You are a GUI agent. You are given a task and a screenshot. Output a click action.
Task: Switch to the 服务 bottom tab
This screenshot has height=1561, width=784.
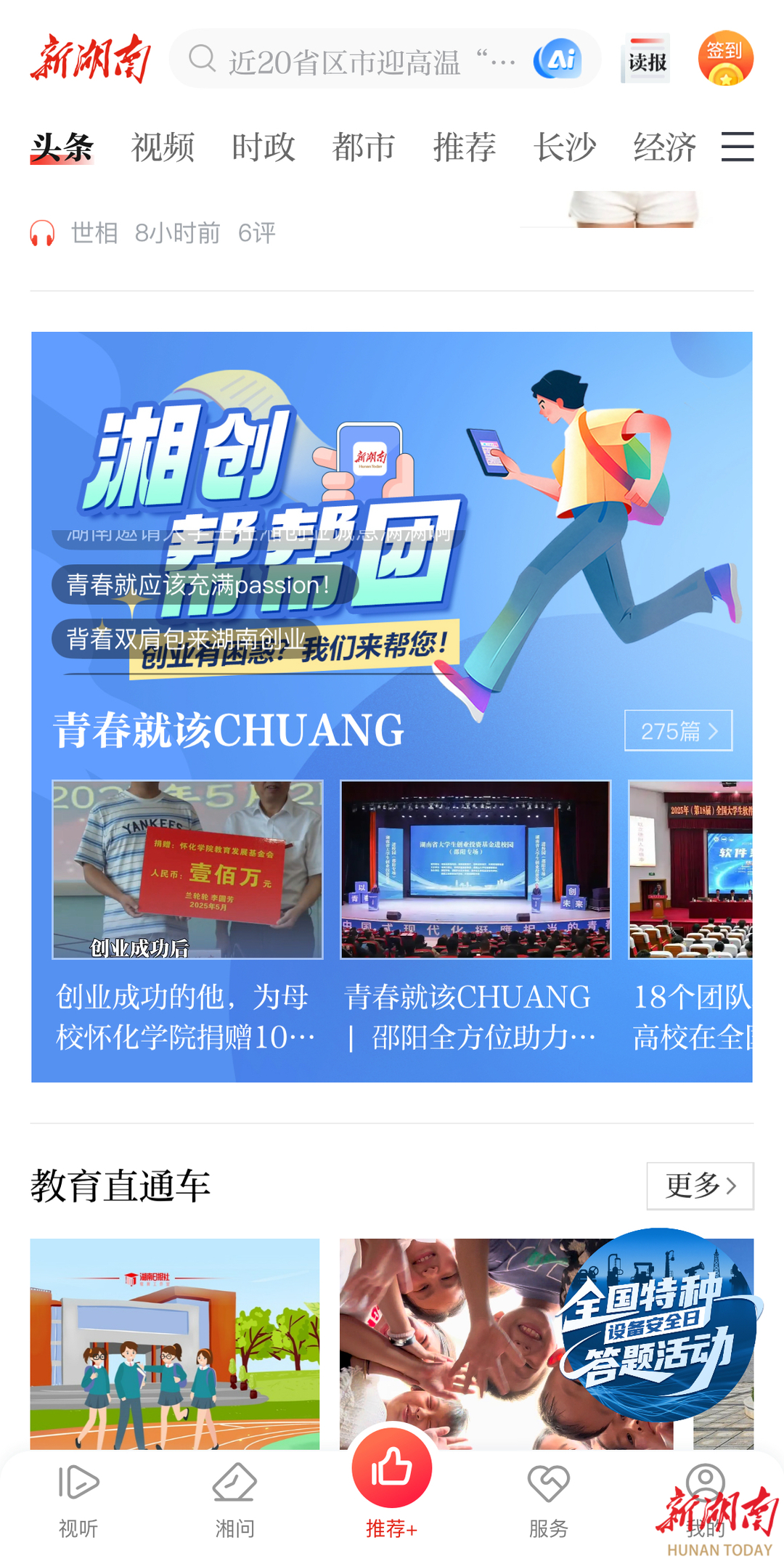point(548,1500)
